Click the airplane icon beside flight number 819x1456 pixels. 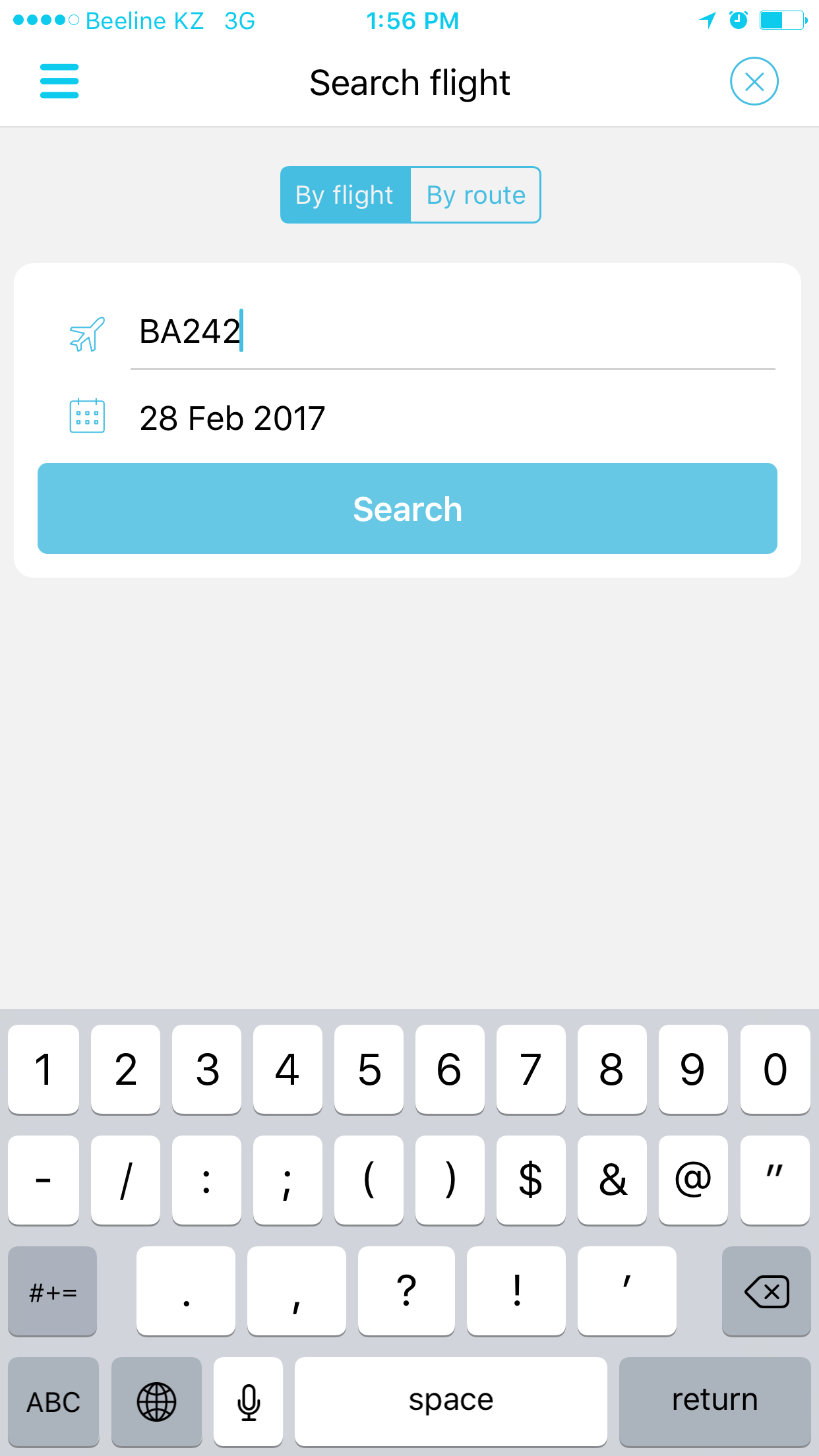click(x=86, y=335)
